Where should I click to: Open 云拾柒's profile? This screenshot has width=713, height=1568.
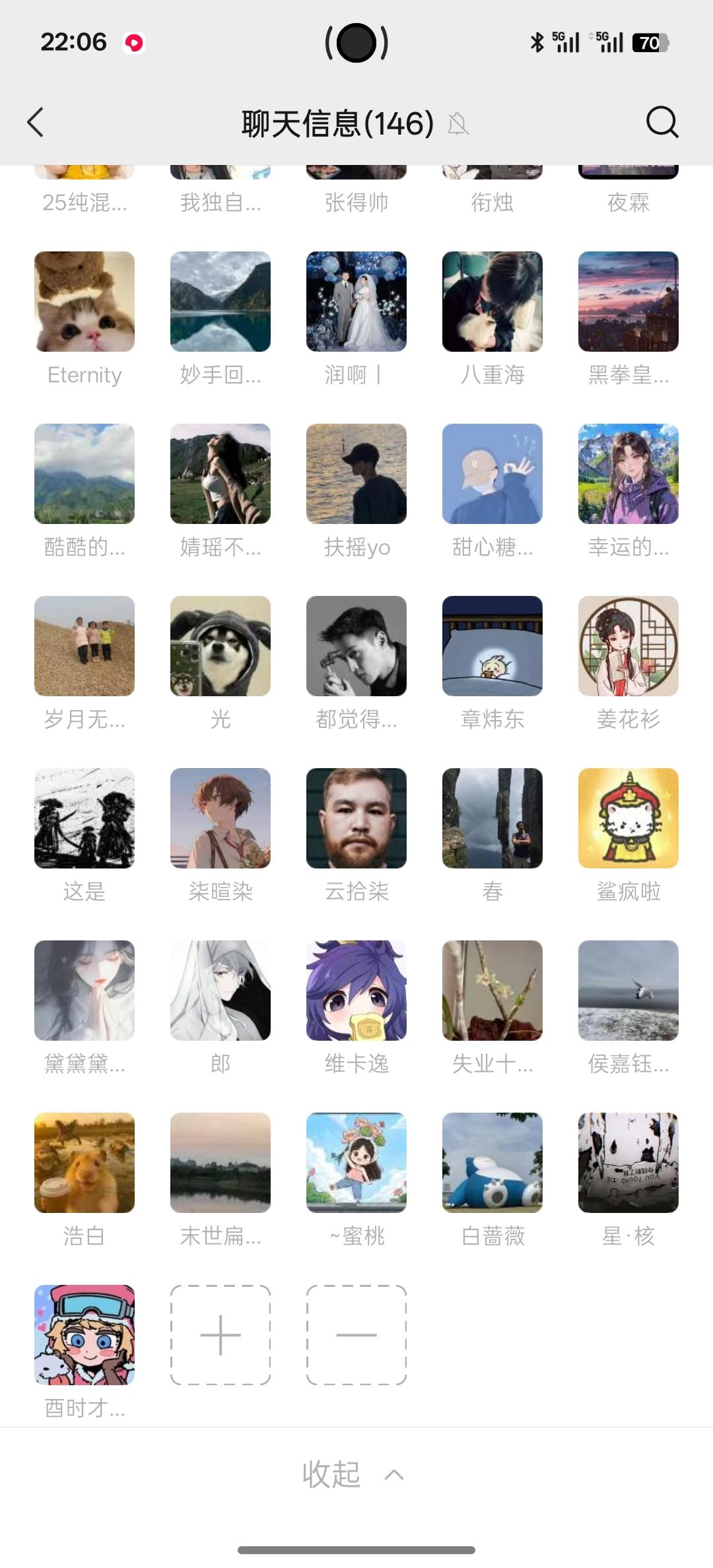coord(356,818)
